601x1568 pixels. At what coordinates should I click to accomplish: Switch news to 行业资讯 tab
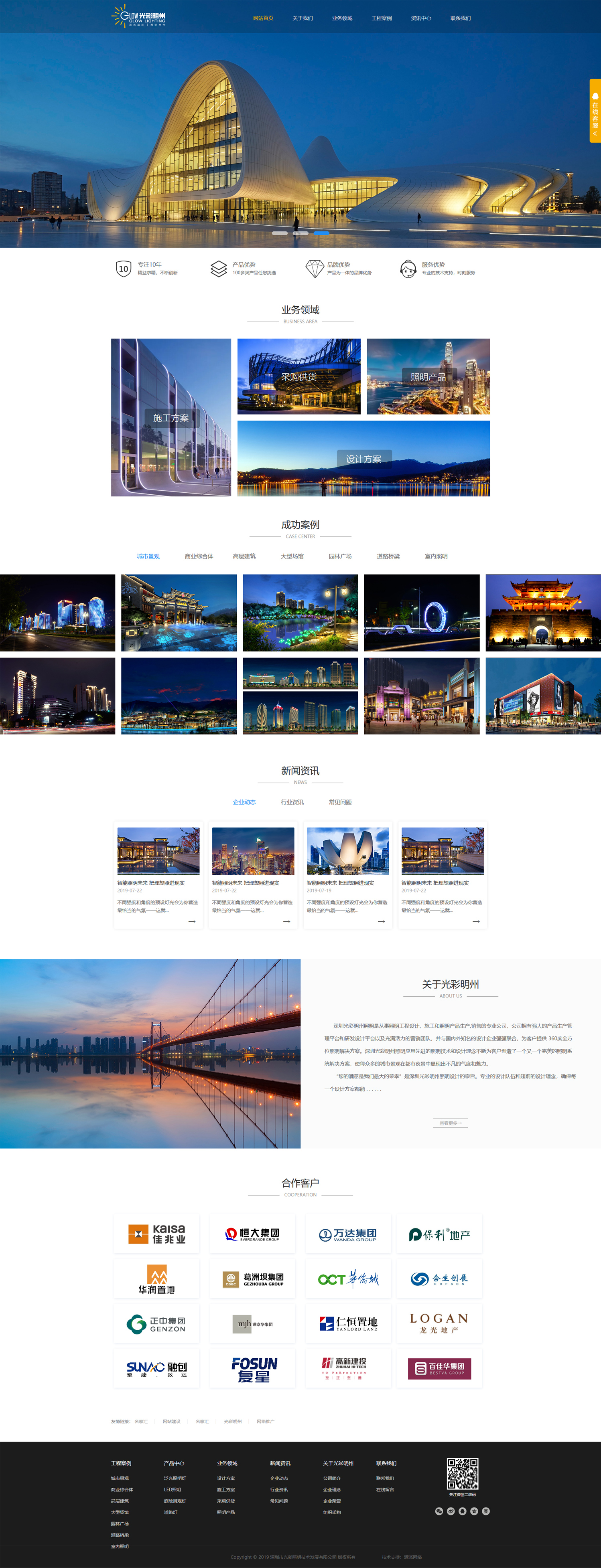coord(292,802)
